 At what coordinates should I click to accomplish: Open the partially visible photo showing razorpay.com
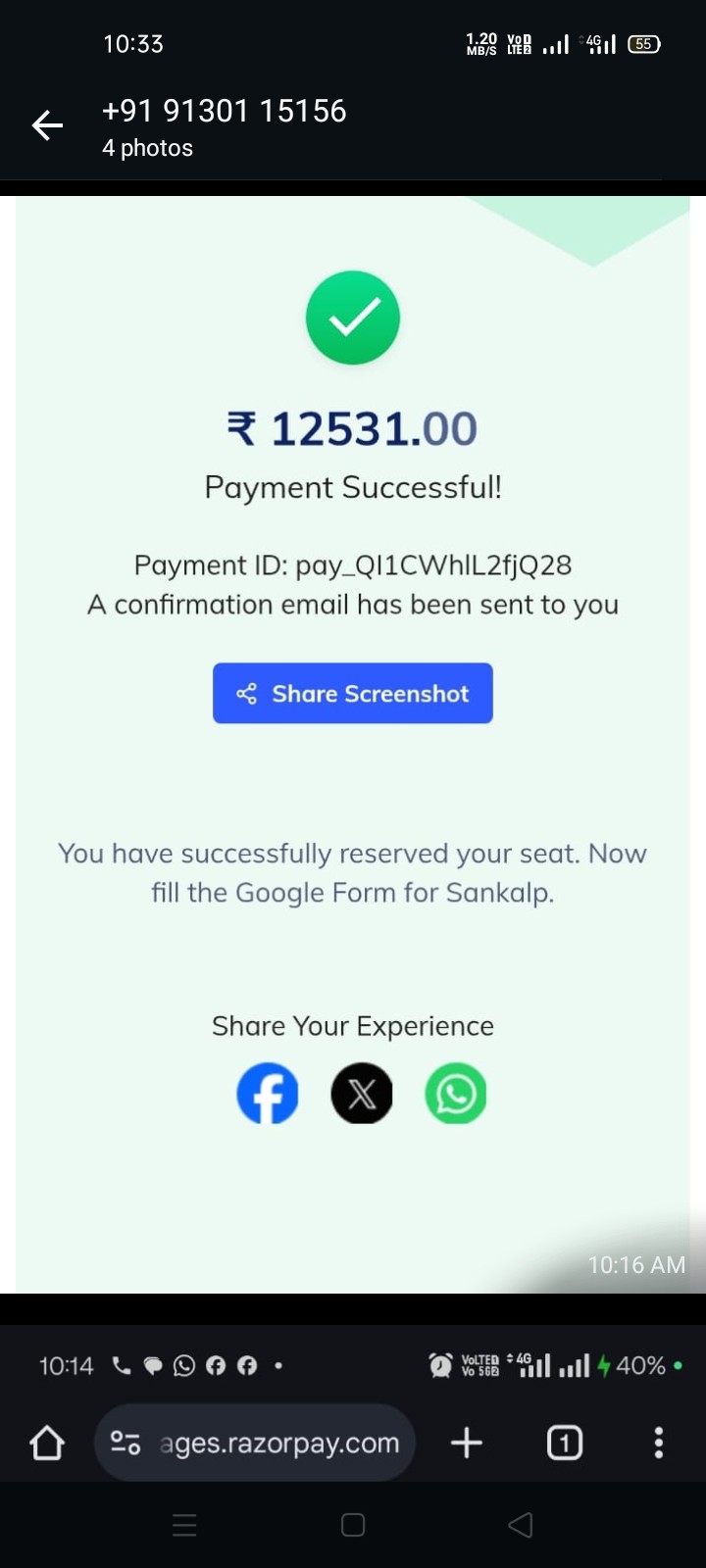pos(353,1403)
